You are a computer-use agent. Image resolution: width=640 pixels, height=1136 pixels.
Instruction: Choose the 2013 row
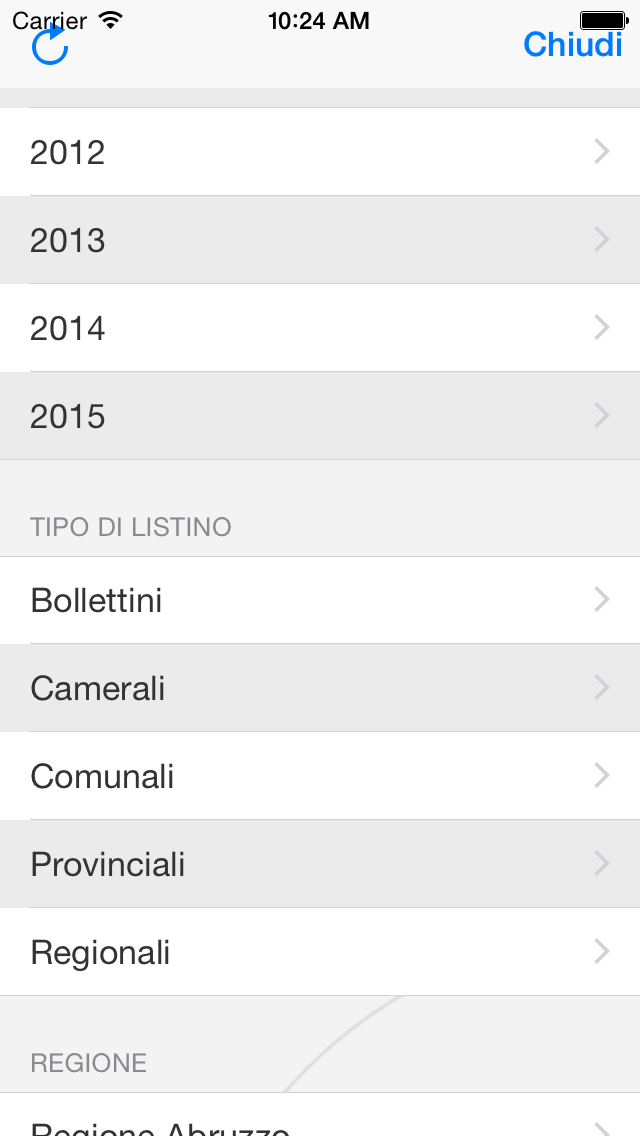coord(320,240)
